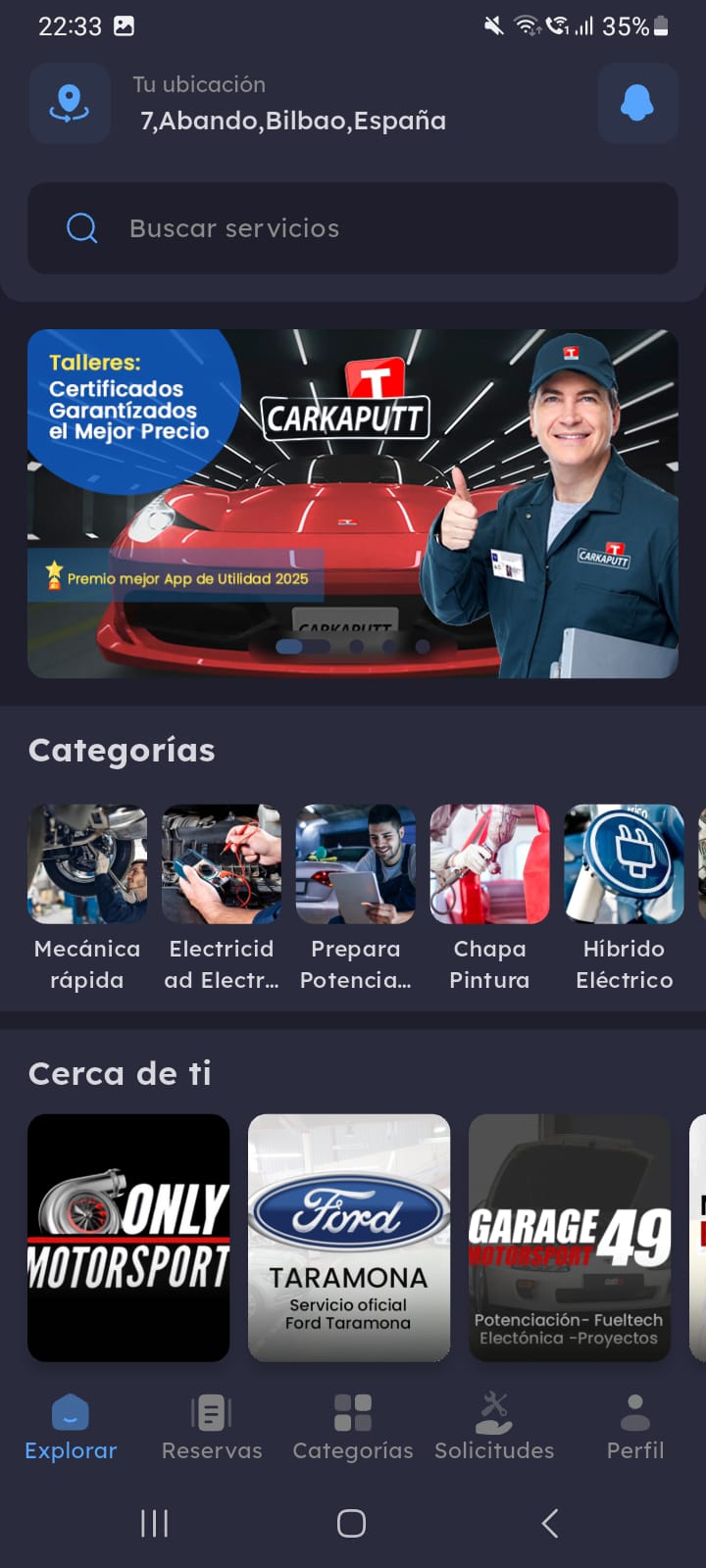The height and width of the screenshot is (1568, 706).
Task: Switch to the Explorar tab
Action: tap(71, 1428)
